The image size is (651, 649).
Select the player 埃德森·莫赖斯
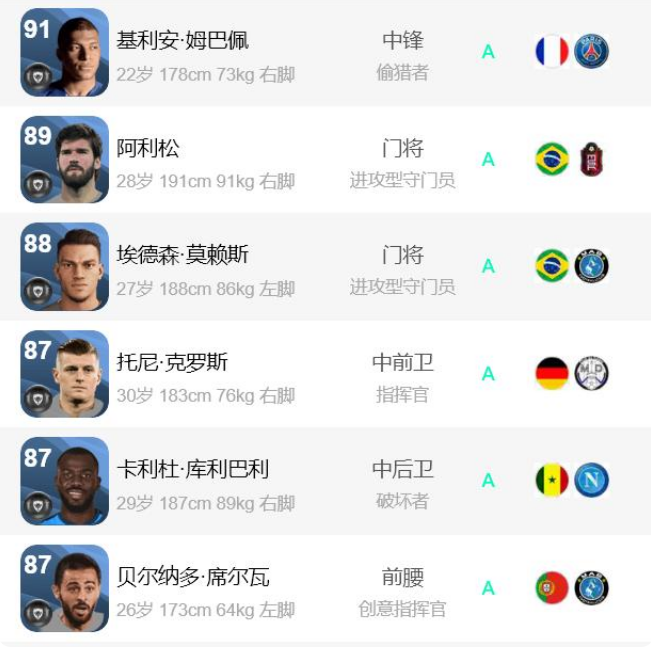[x=182, y=256]
